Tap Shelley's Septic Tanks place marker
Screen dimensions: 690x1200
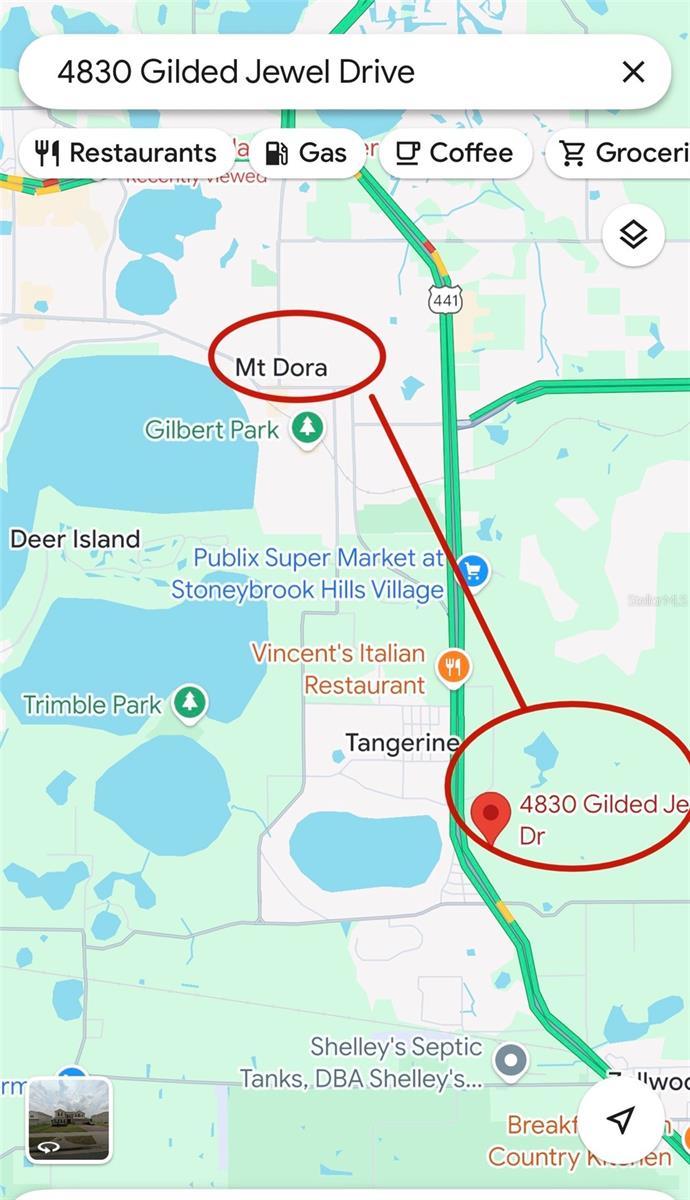(512, 1060)
